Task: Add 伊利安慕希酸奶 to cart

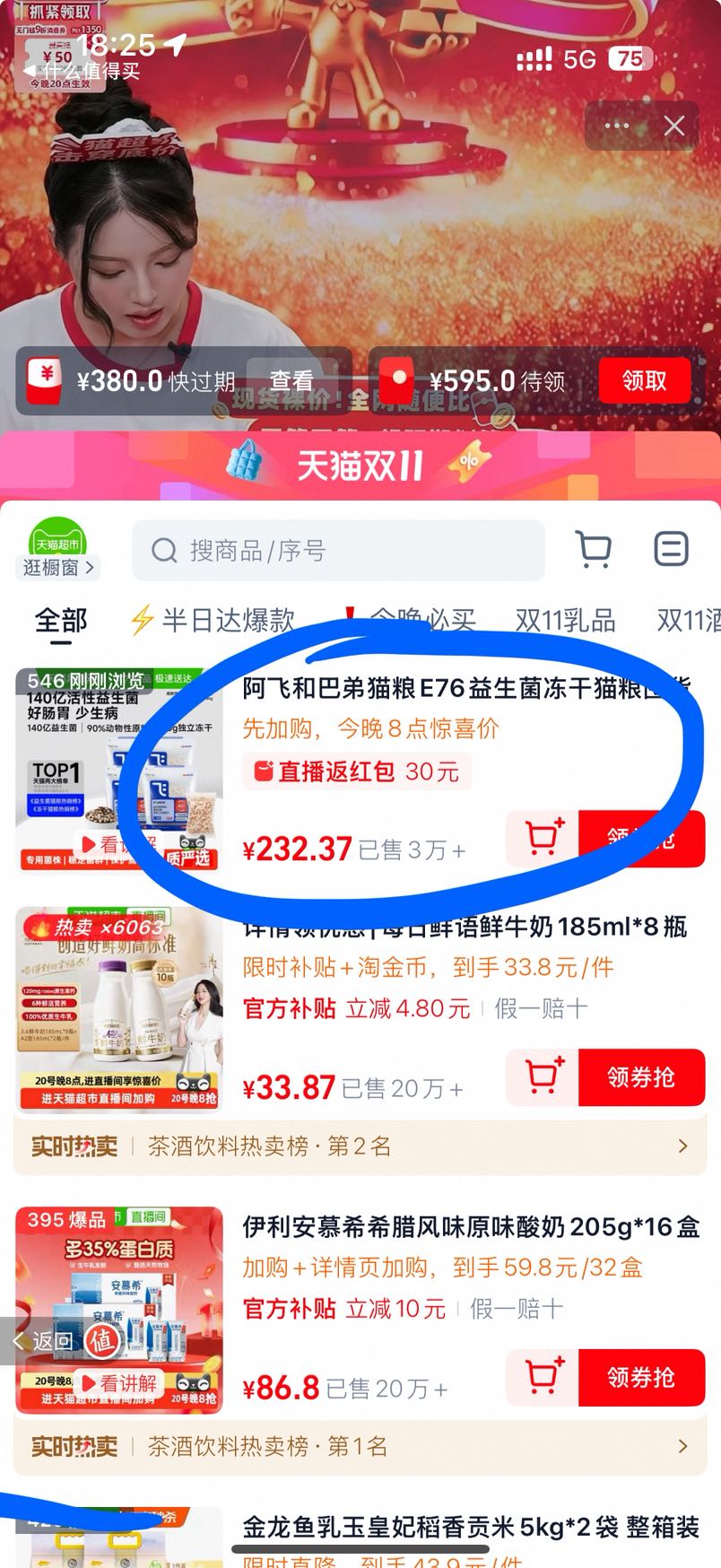Action: point(543,1377)
